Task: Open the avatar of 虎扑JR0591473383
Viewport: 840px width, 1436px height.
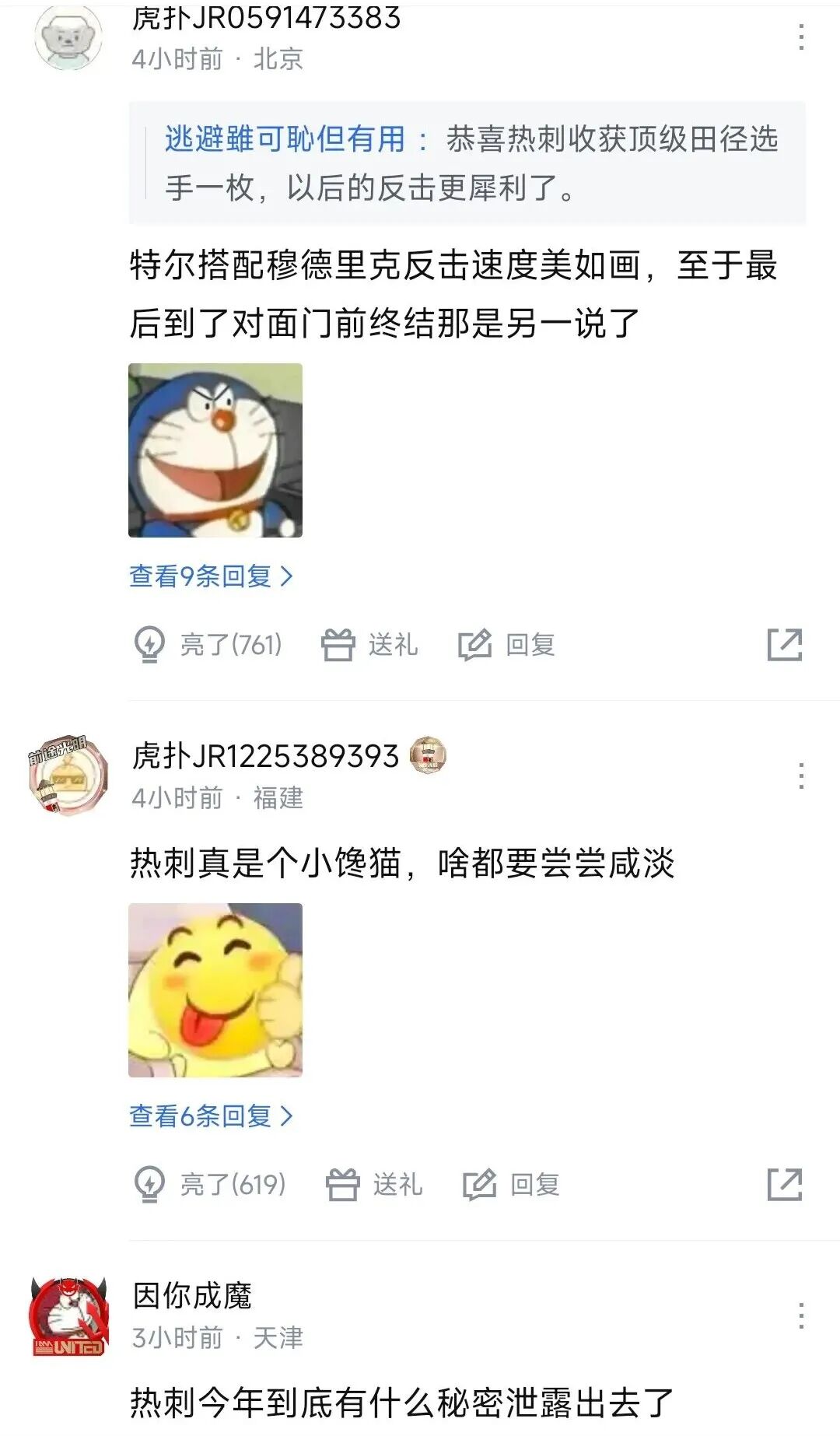Action: click(x=68, y=37)
